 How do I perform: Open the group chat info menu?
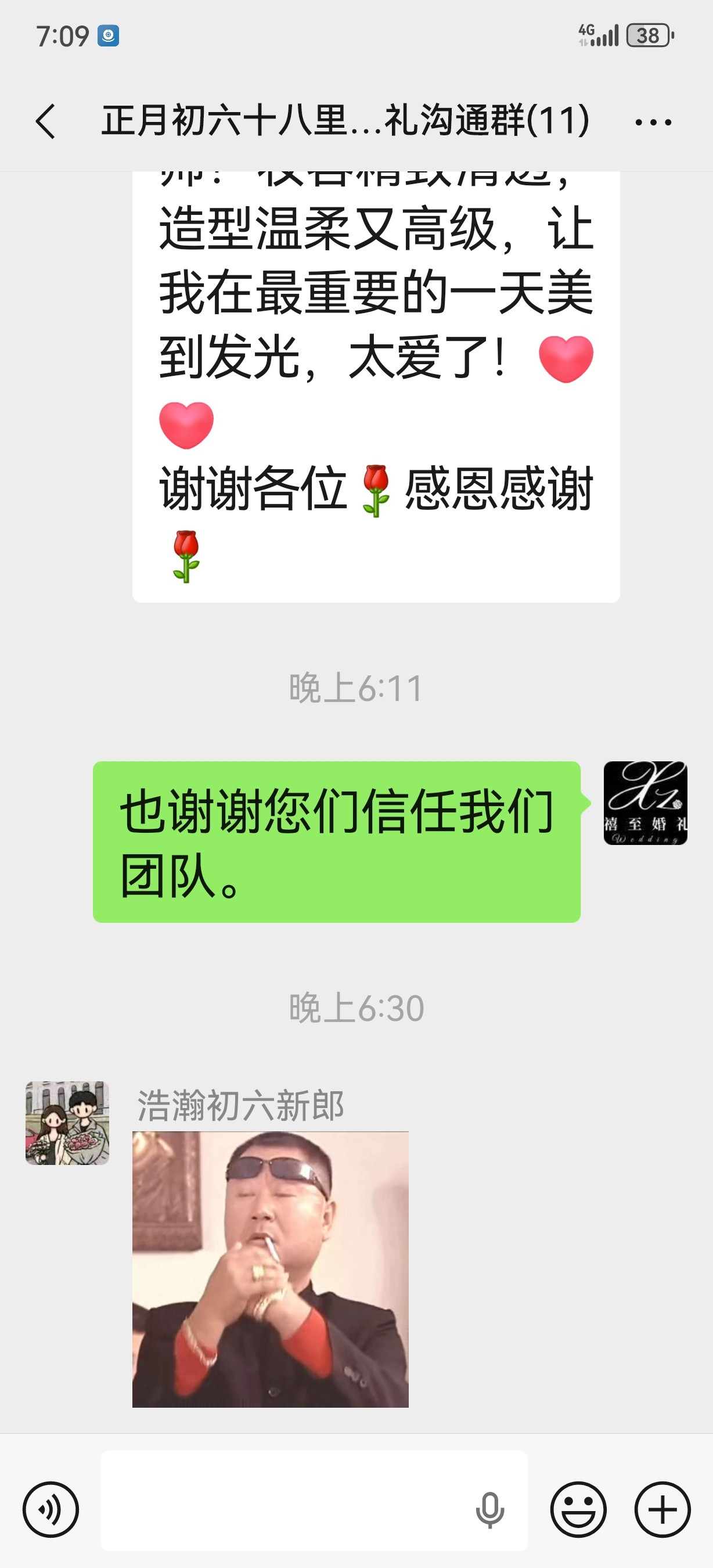[x=653, y=123]
